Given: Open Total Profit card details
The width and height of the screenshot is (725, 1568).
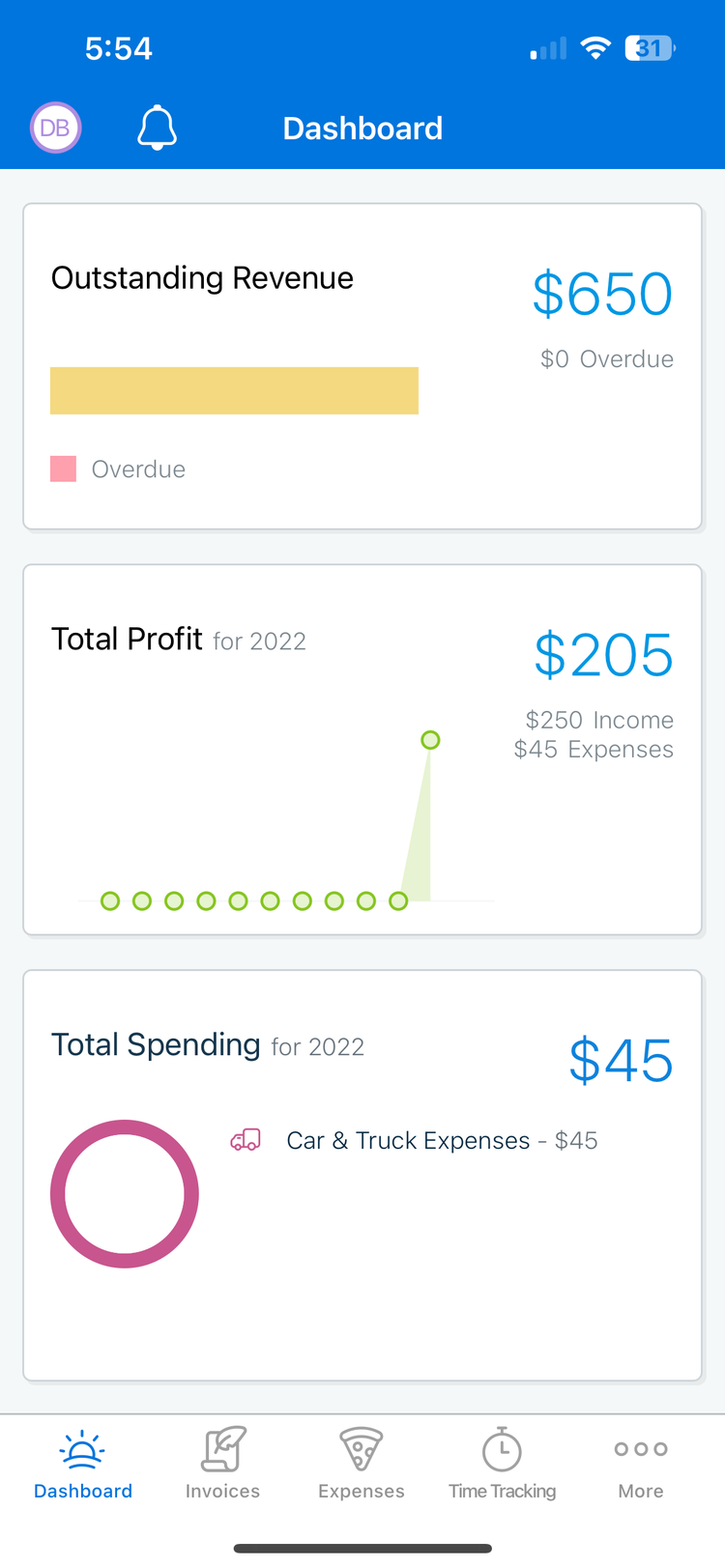Looking at the screenshot, I should 362,749.
